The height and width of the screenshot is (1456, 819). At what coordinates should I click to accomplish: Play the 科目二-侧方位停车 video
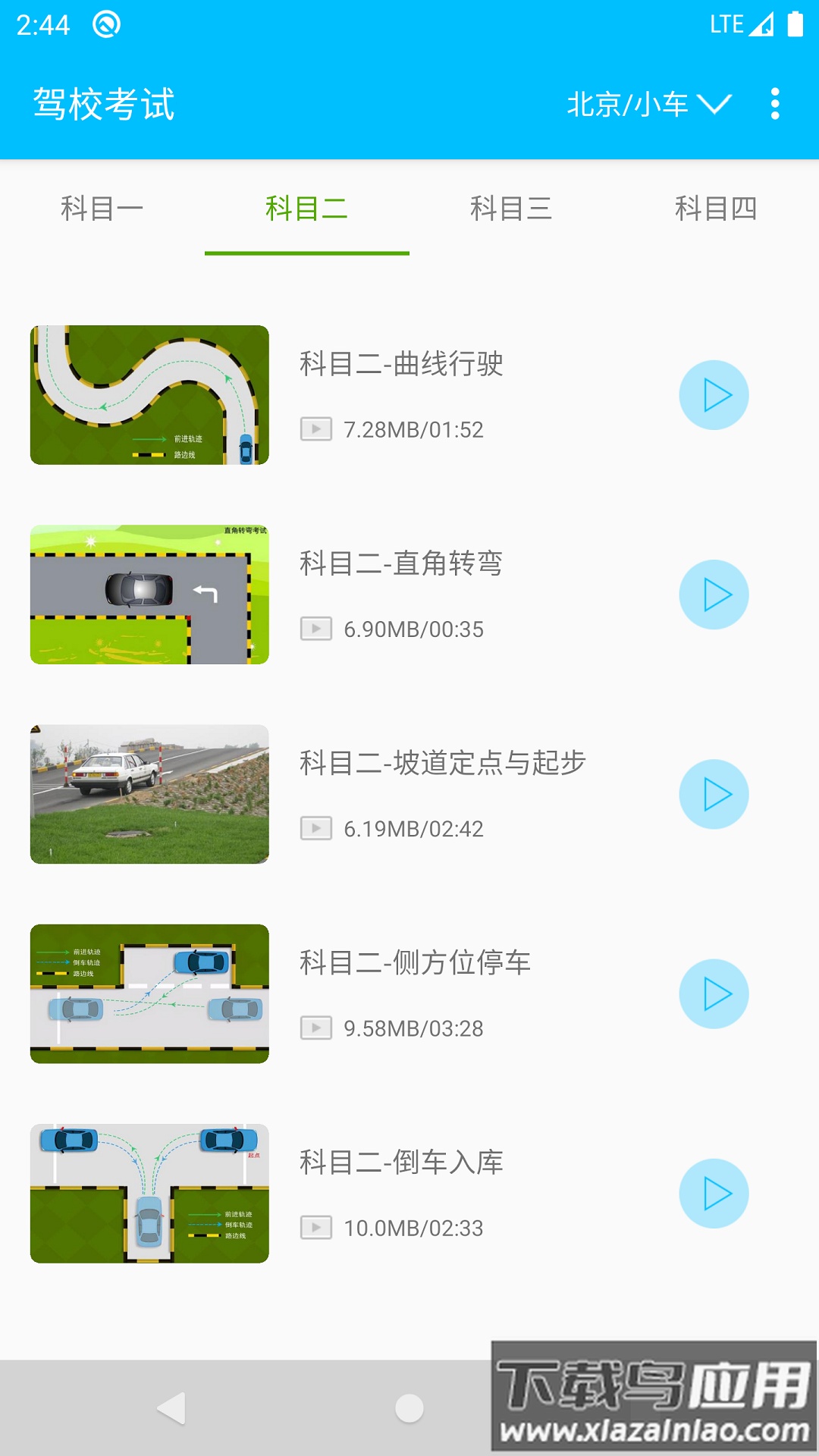click(714, 993)
